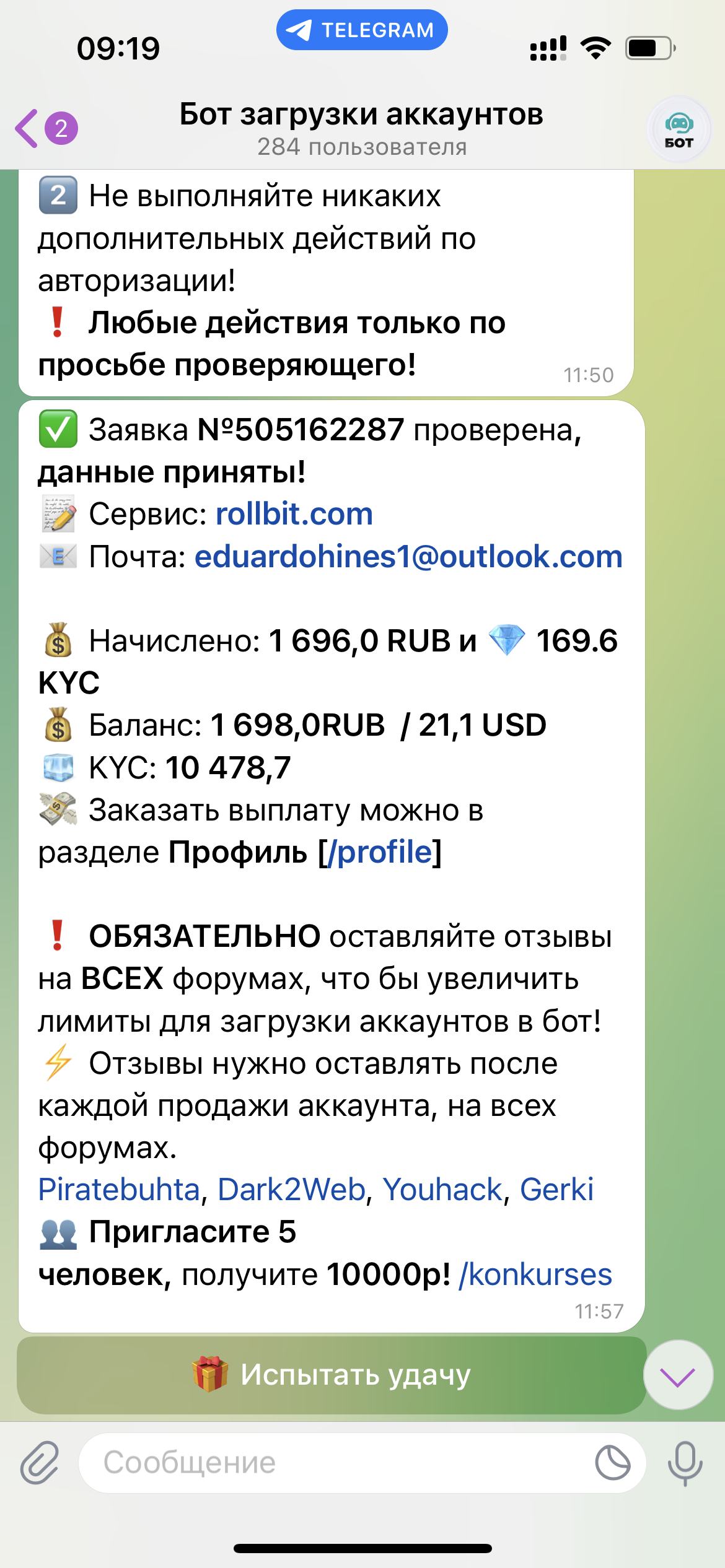The width and height of the screenshot is (725, 1568).
Task: Open the Gerki forum link
Action: click(556, 1190)
